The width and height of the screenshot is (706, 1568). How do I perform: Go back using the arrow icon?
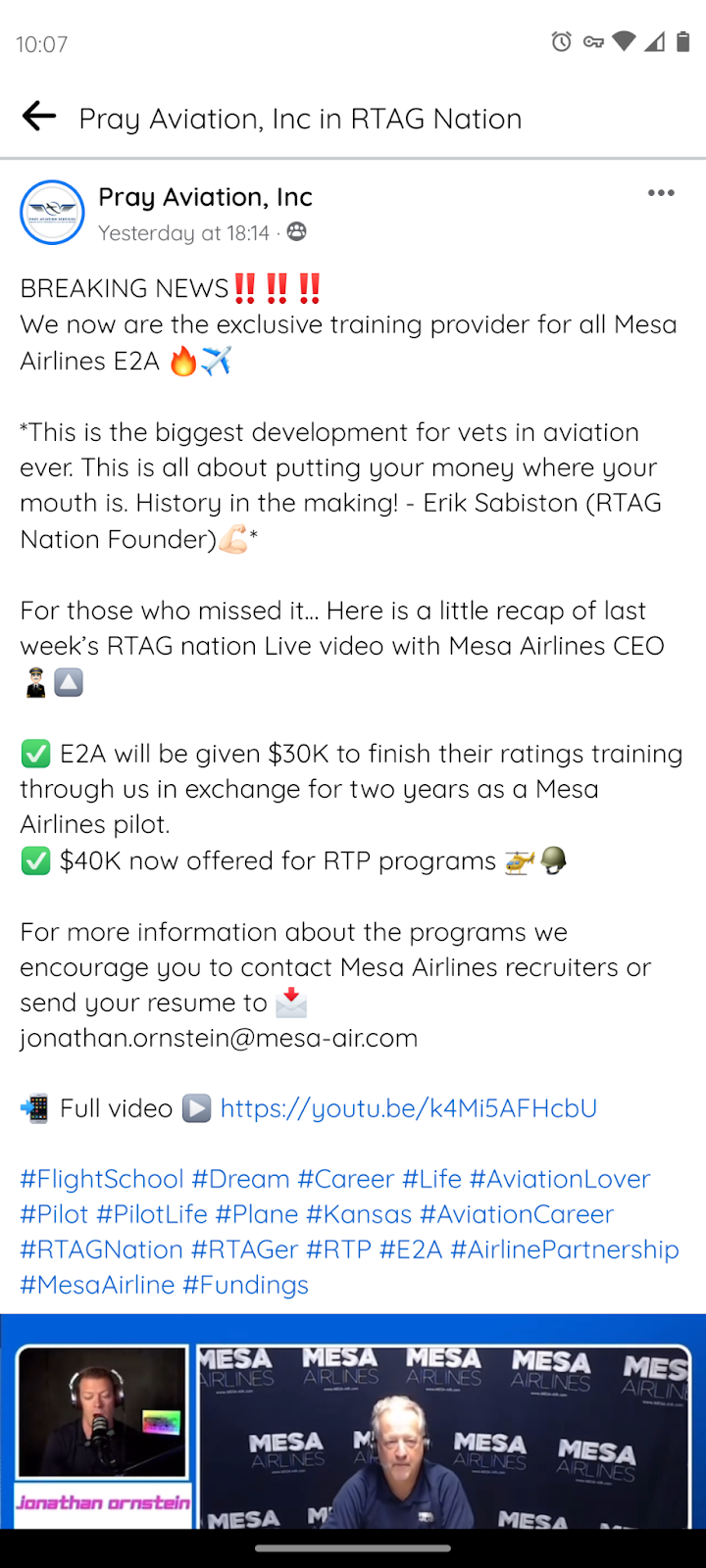pyautogui.click(x=39, y=117)
